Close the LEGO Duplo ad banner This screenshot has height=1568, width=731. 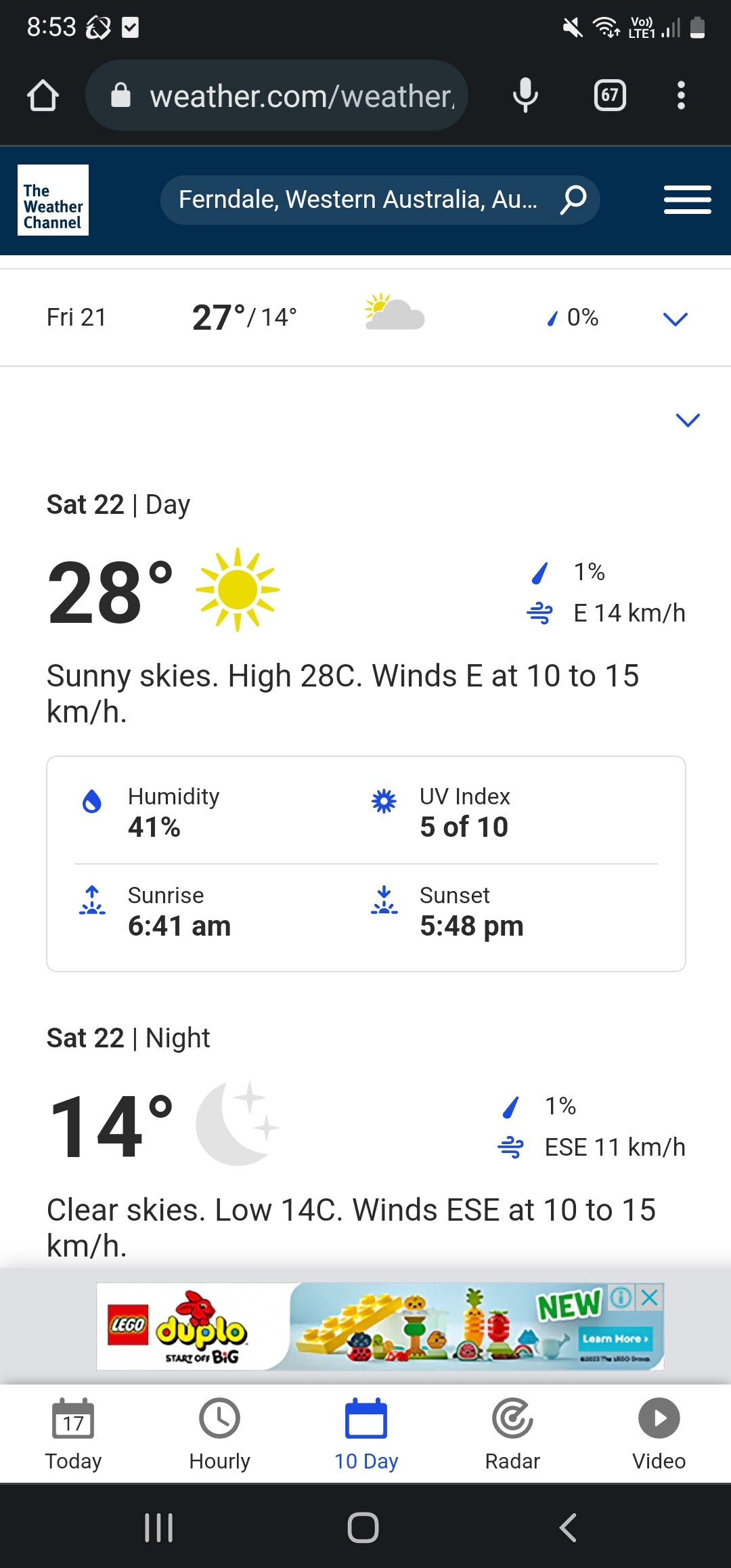[650, 1297]
